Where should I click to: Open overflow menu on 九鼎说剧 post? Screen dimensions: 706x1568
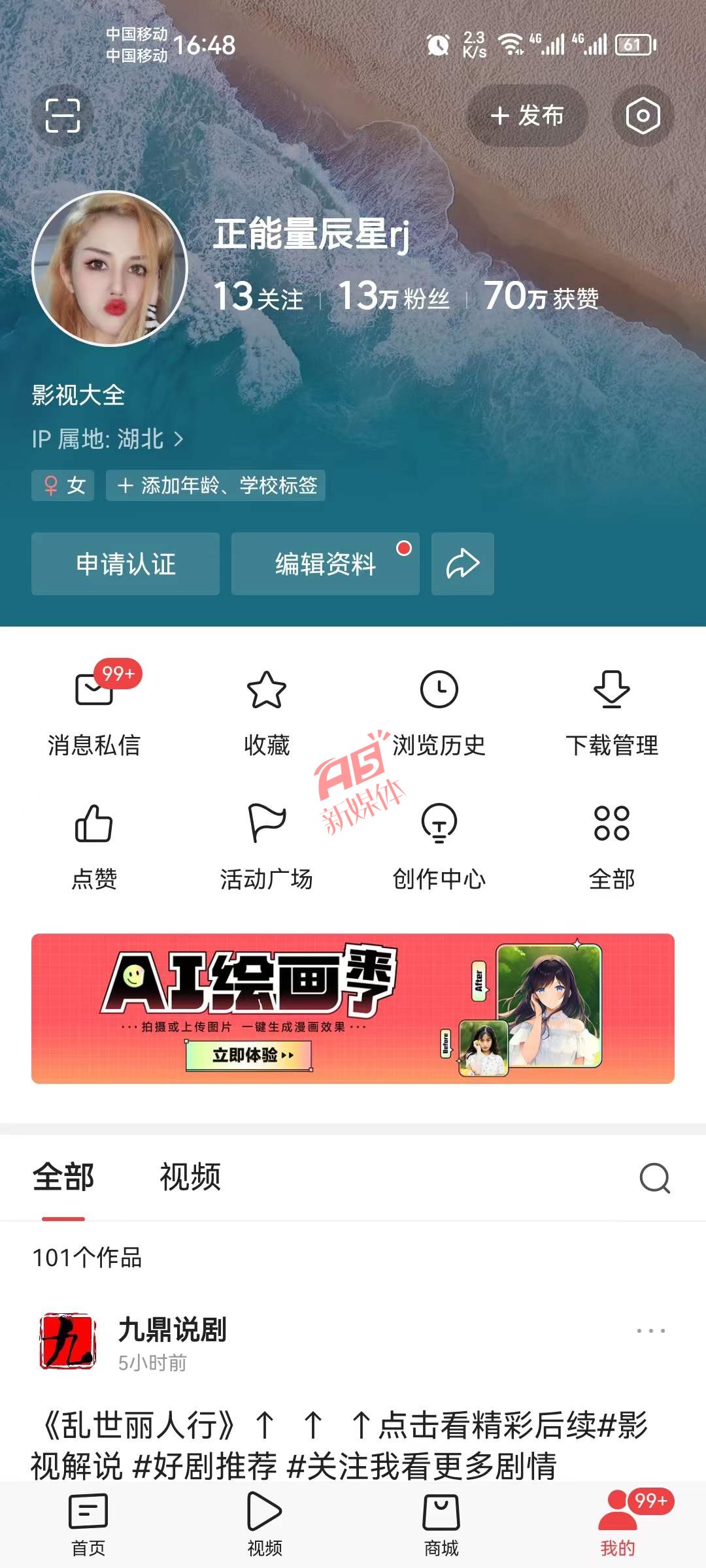(x=651, y=1331)
